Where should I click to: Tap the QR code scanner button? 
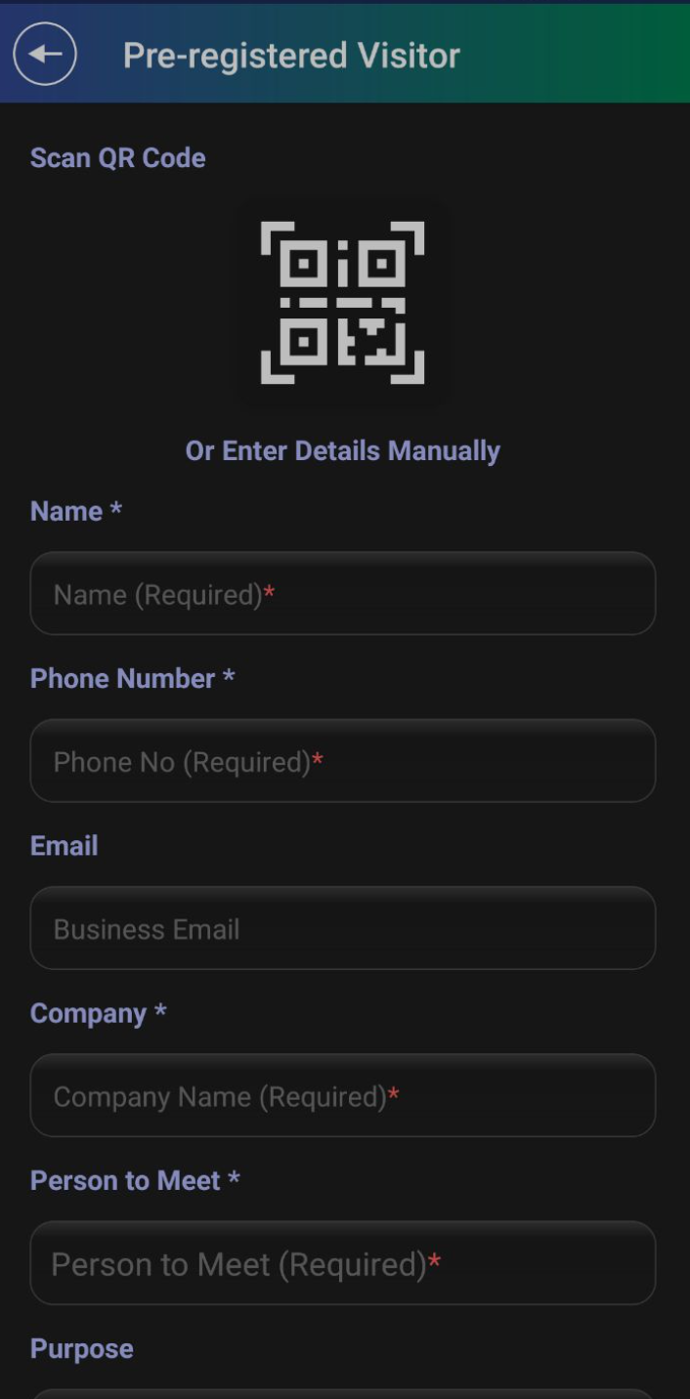(x=342, y=302)
